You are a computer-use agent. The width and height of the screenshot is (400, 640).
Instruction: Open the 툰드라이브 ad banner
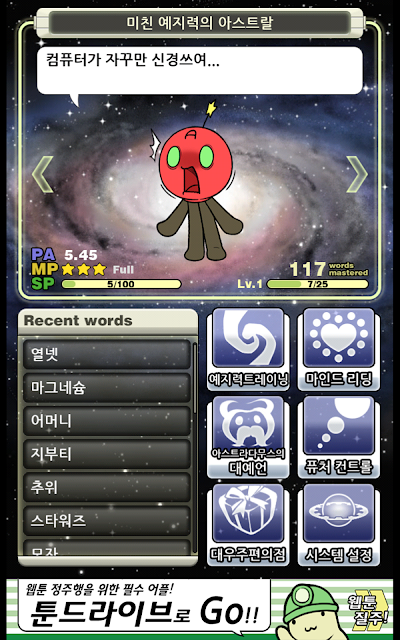[200, 609]
